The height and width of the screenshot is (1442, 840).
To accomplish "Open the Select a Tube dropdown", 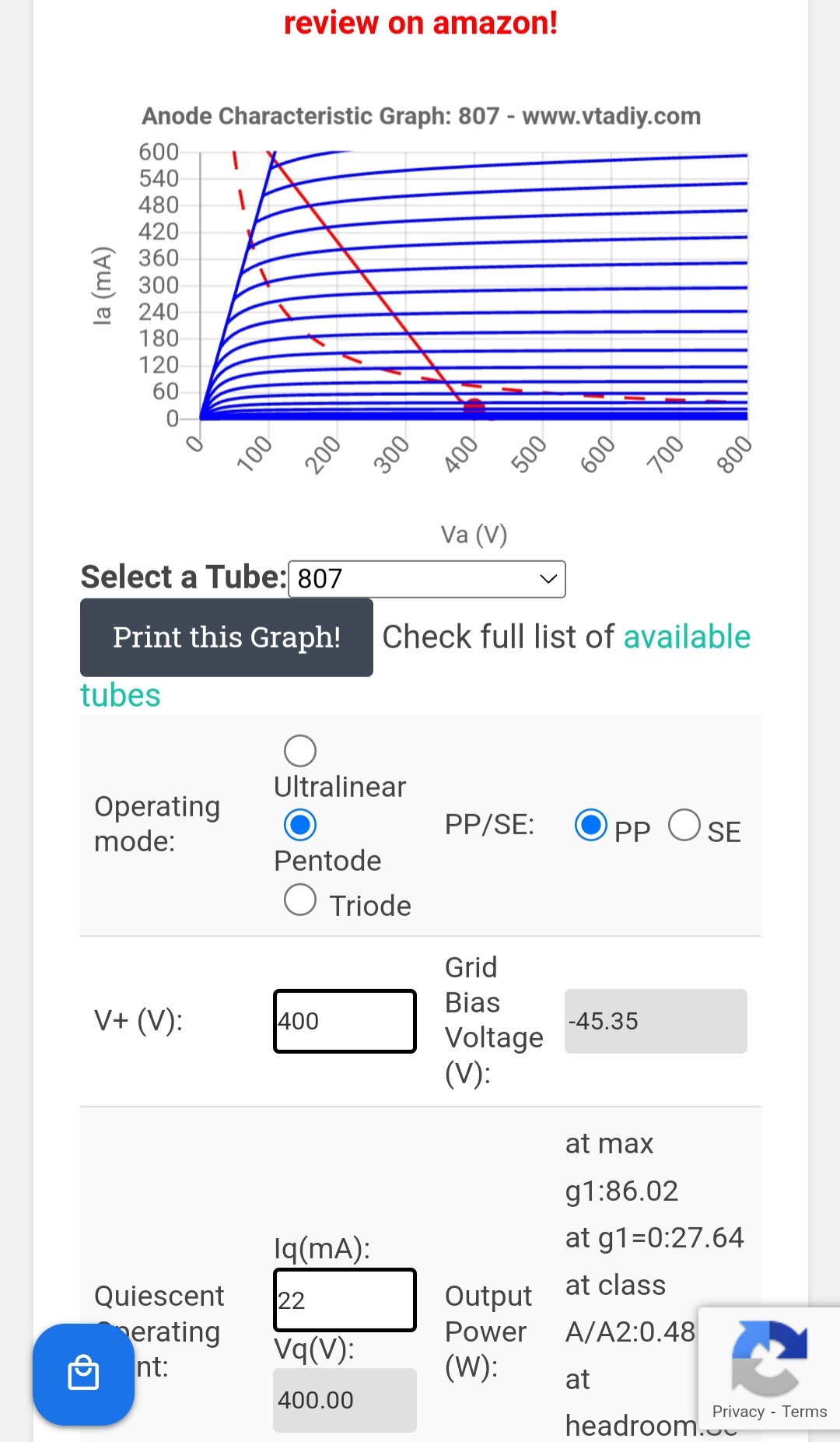I will [426, 579].
